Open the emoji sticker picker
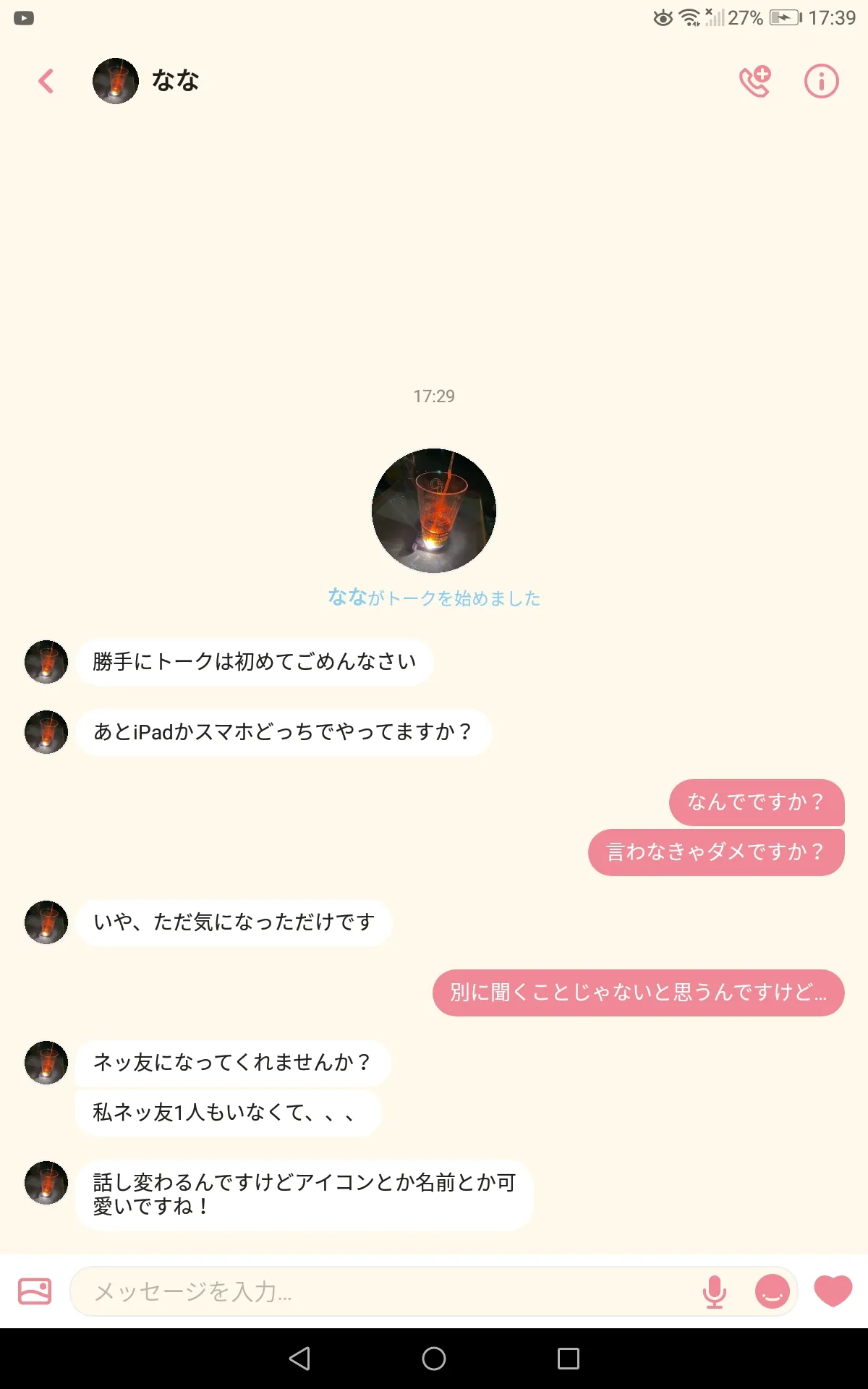The image size is (868, 1389). (772, 1291)
